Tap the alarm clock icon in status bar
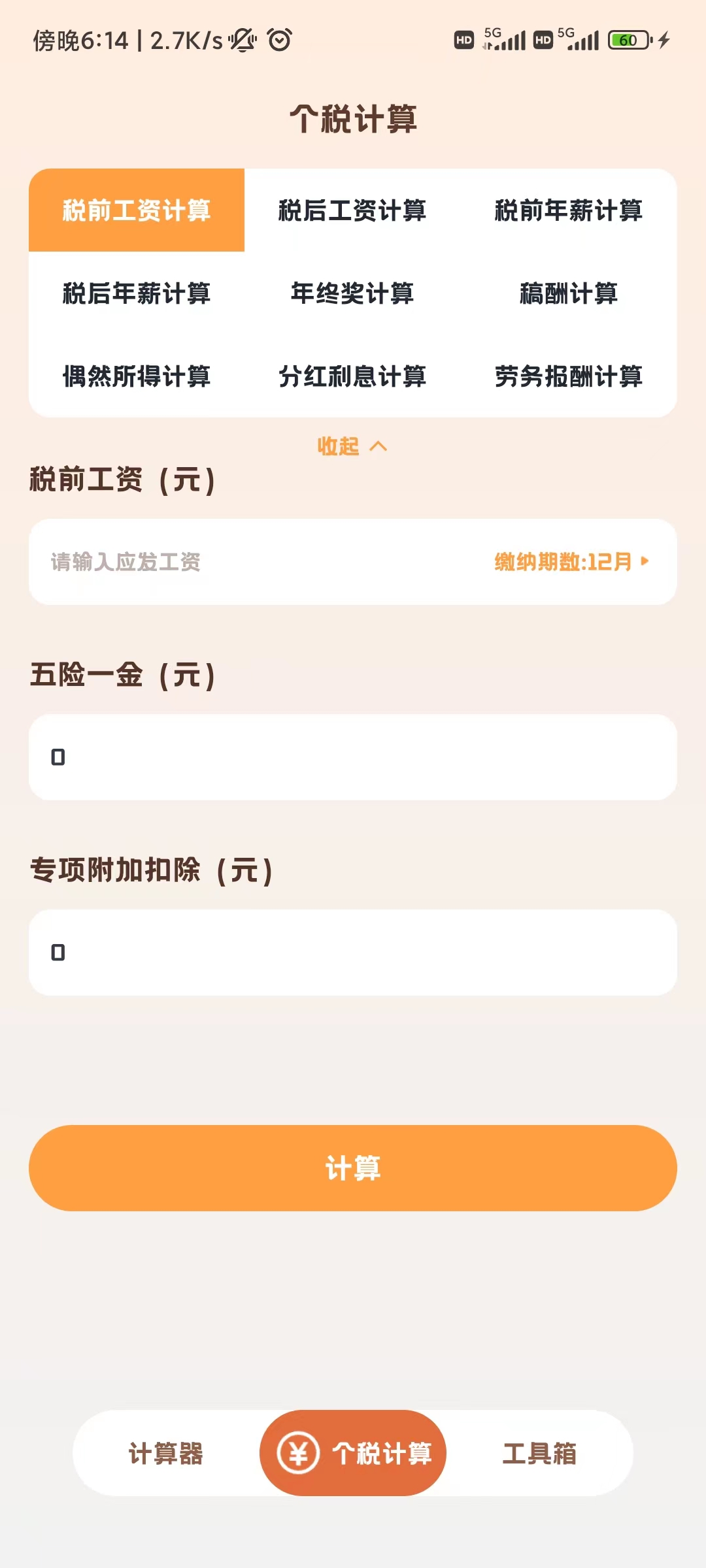The width and height of the screenshot is (706, 1568). click(x=277, y=41)
